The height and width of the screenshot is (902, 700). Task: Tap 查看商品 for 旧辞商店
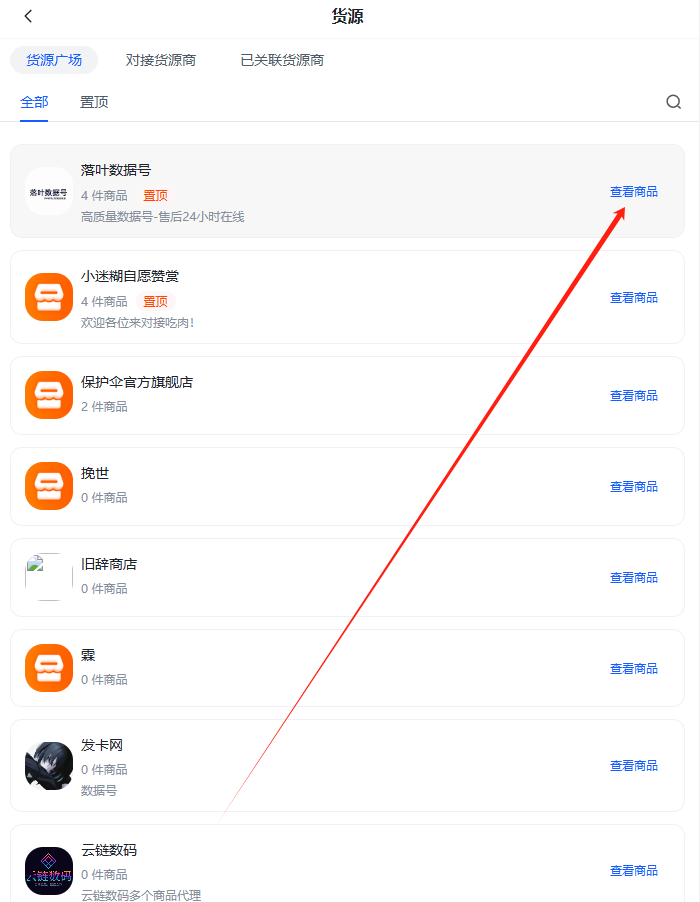pyautogui.click(x=634, y=578)
